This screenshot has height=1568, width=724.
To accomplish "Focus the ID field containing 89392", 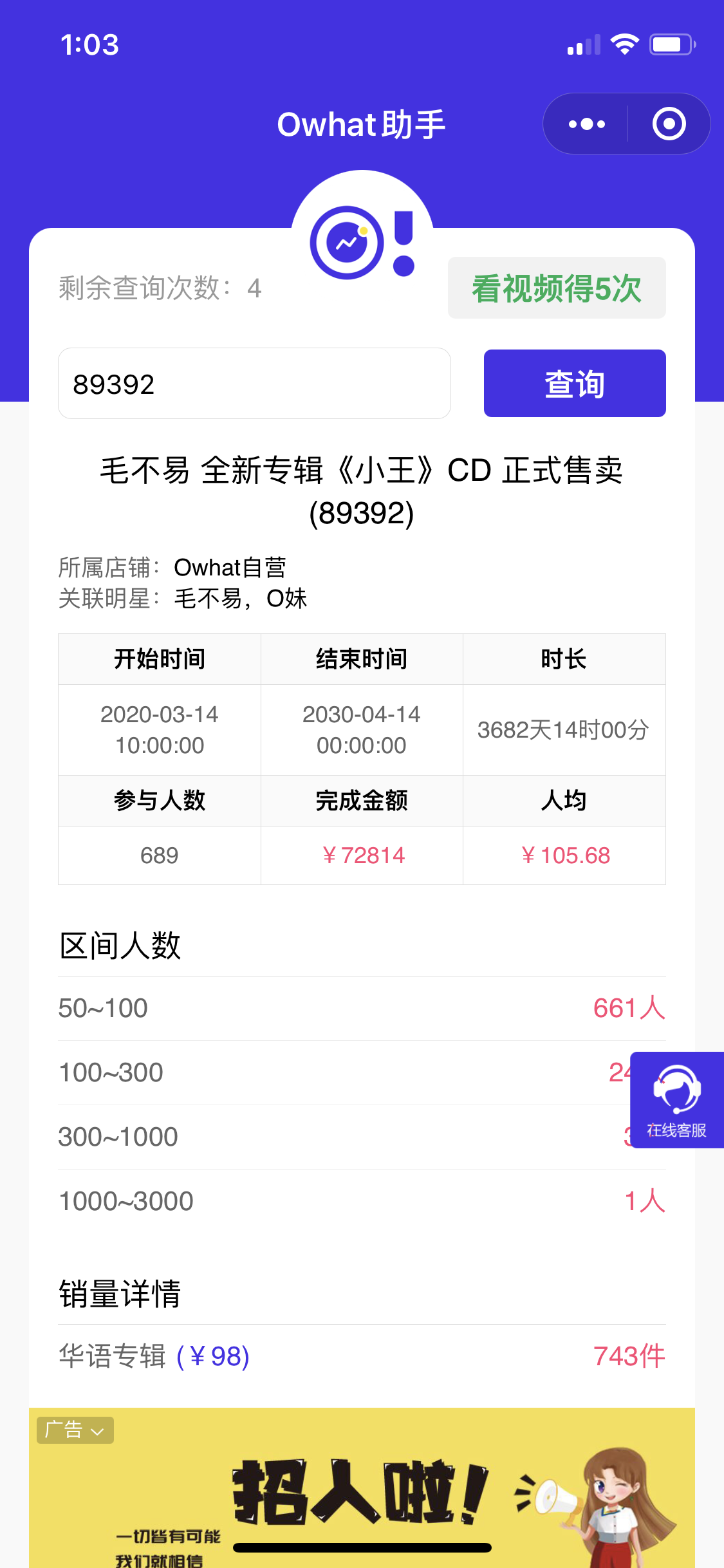I will tap(254, 384).
